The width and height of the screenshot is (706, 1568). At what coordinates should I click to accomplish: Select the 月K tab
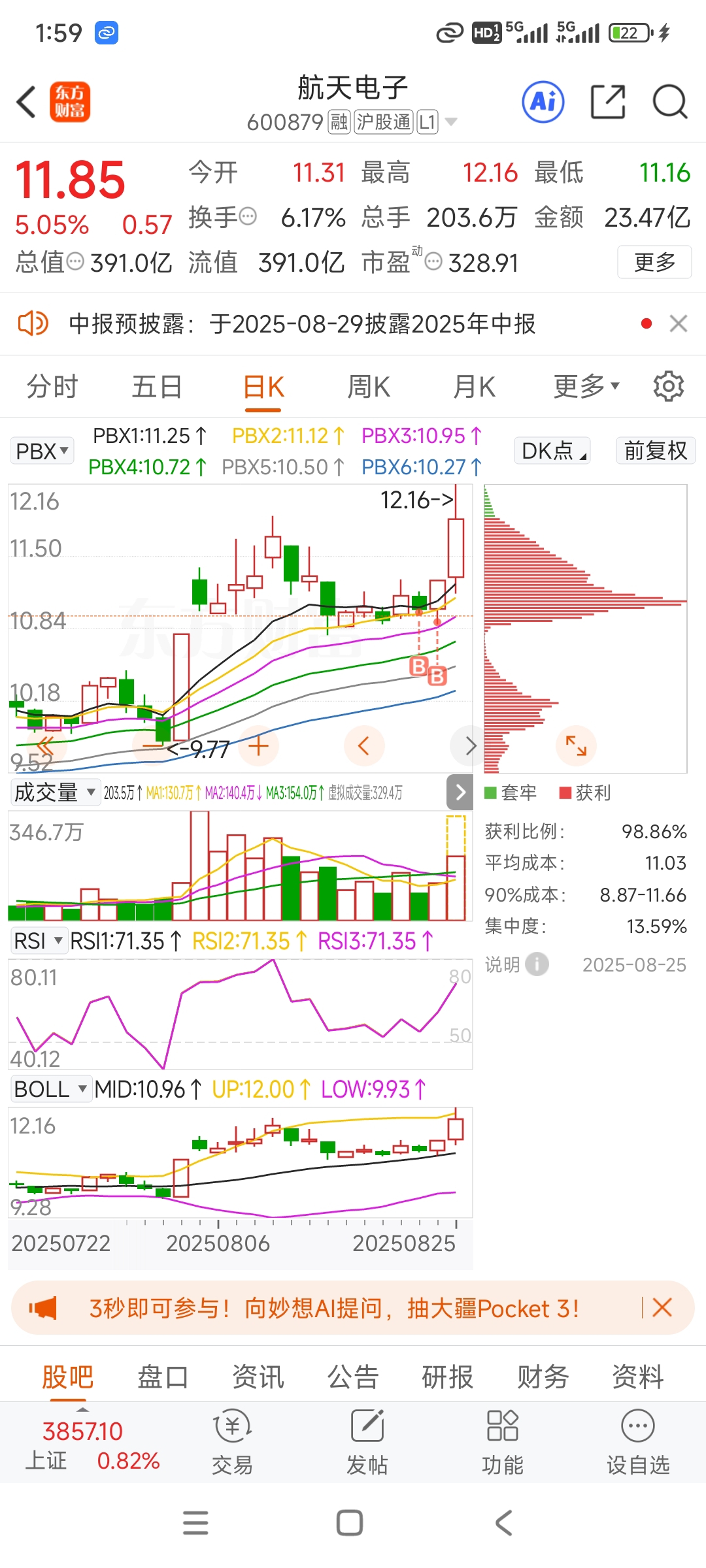[474, 387]
